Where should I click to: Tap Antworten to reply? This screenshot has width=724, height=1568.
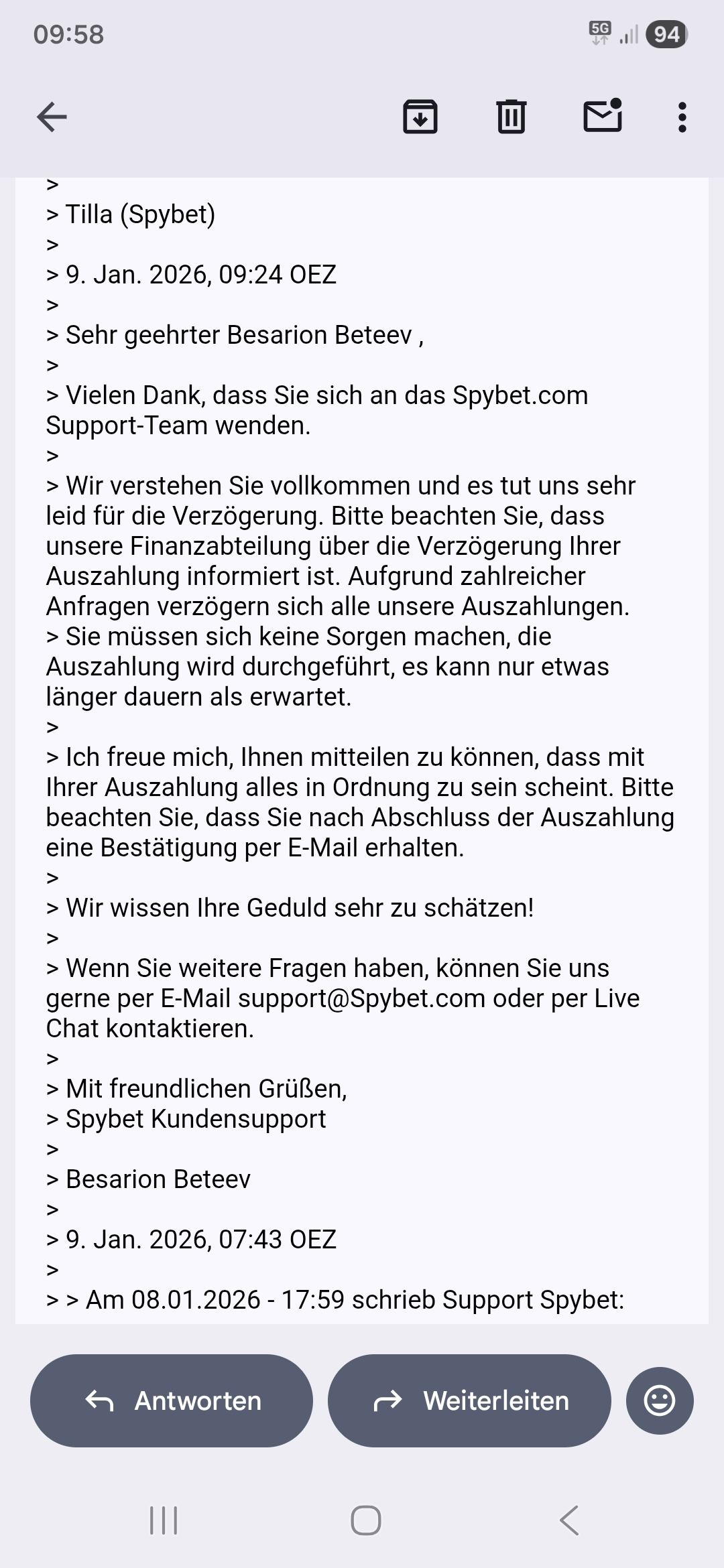pyautogui.click(x=172, y=1400)
